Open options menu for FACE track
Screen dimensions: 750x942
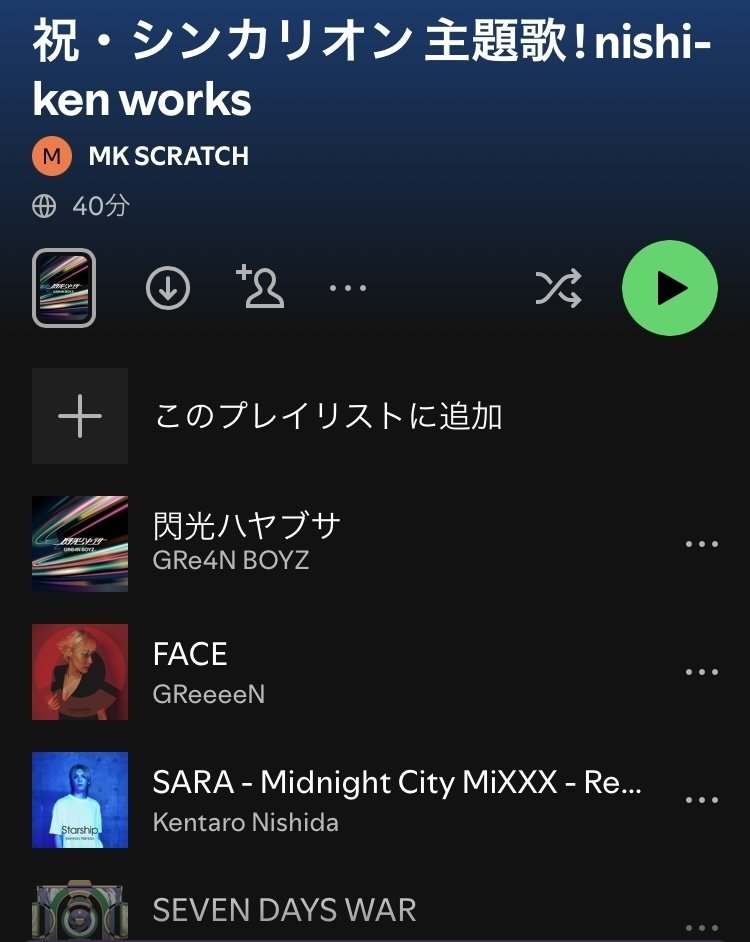tap(703, 671)
